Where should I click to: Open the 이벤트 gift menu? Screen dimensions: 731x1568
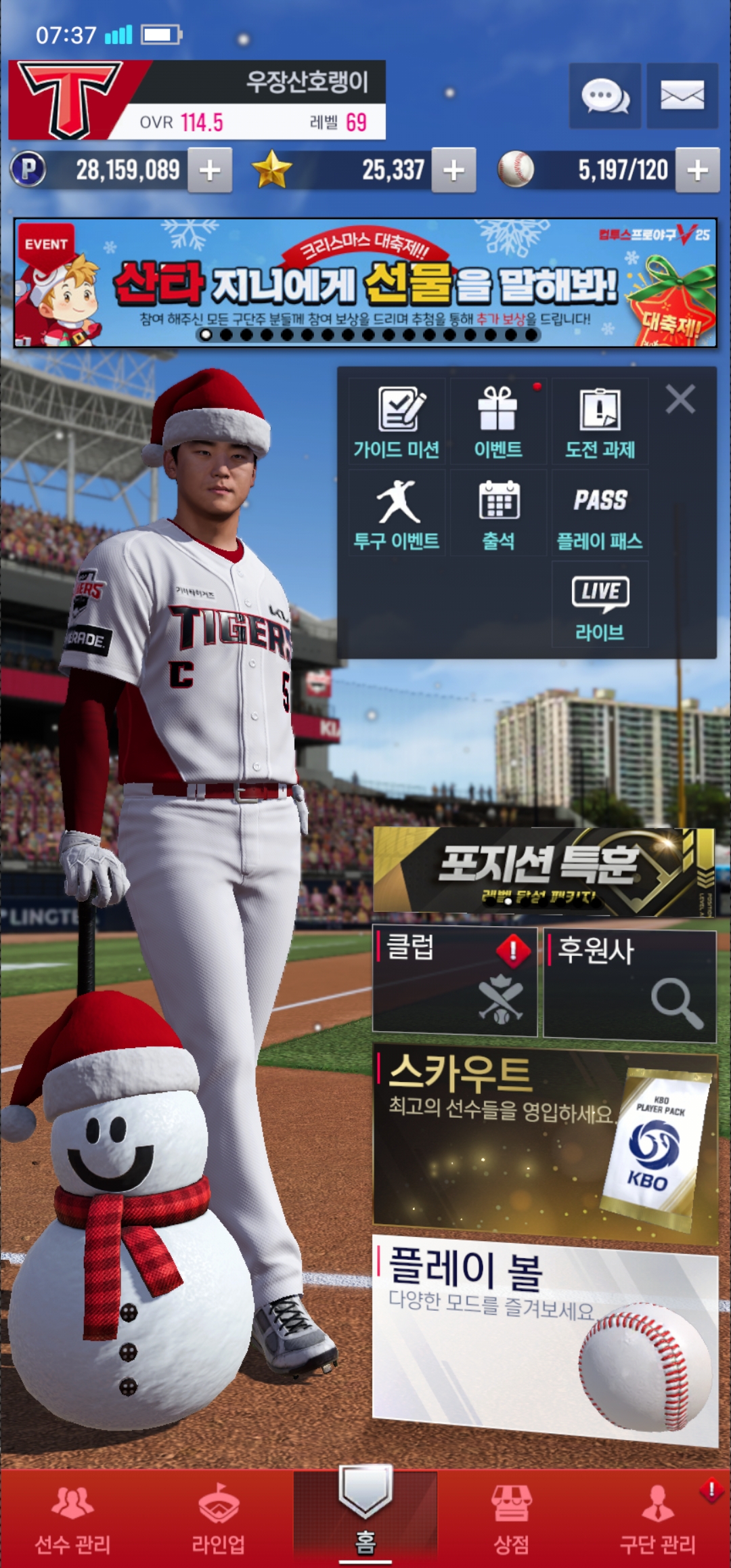point(498,421)
